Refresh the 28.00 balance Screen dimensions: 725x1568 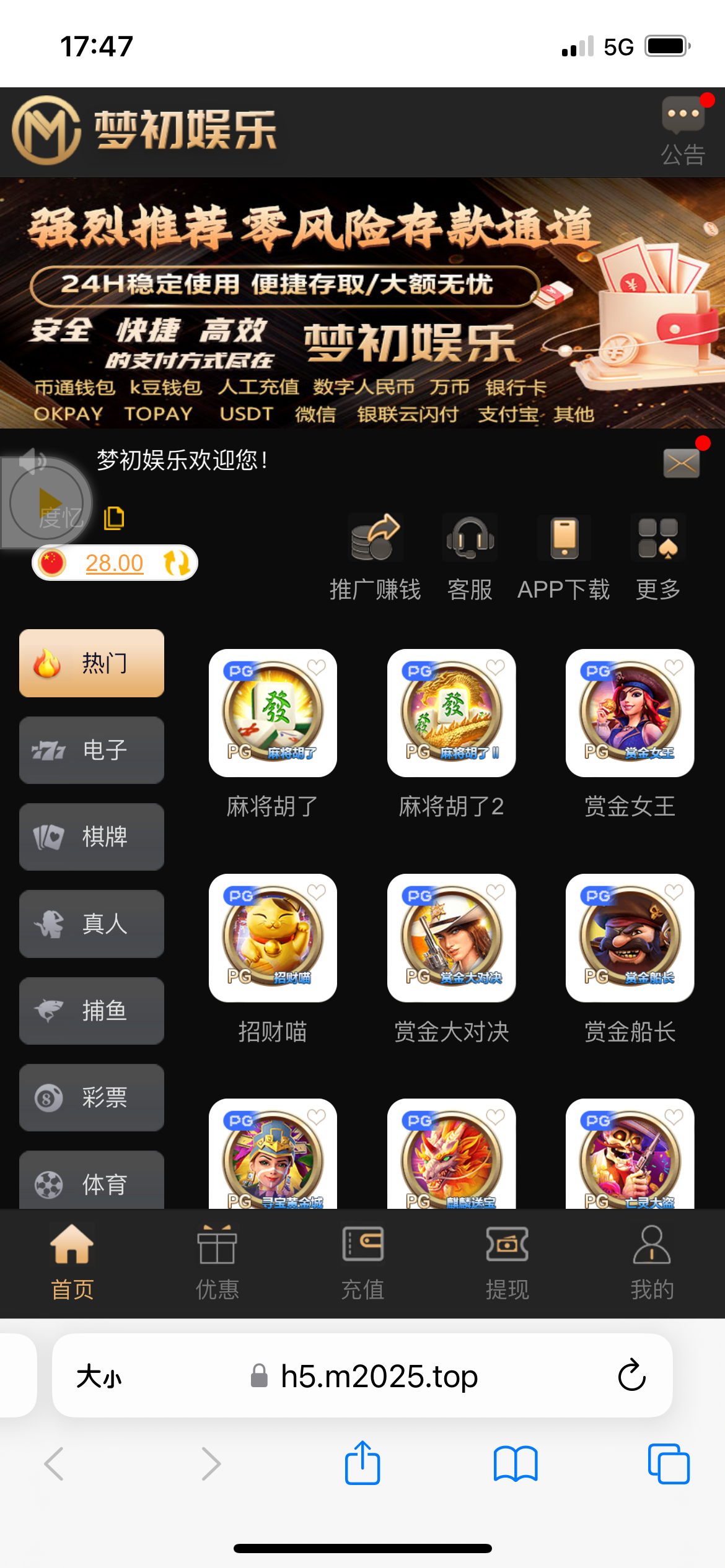click(177, 563)
